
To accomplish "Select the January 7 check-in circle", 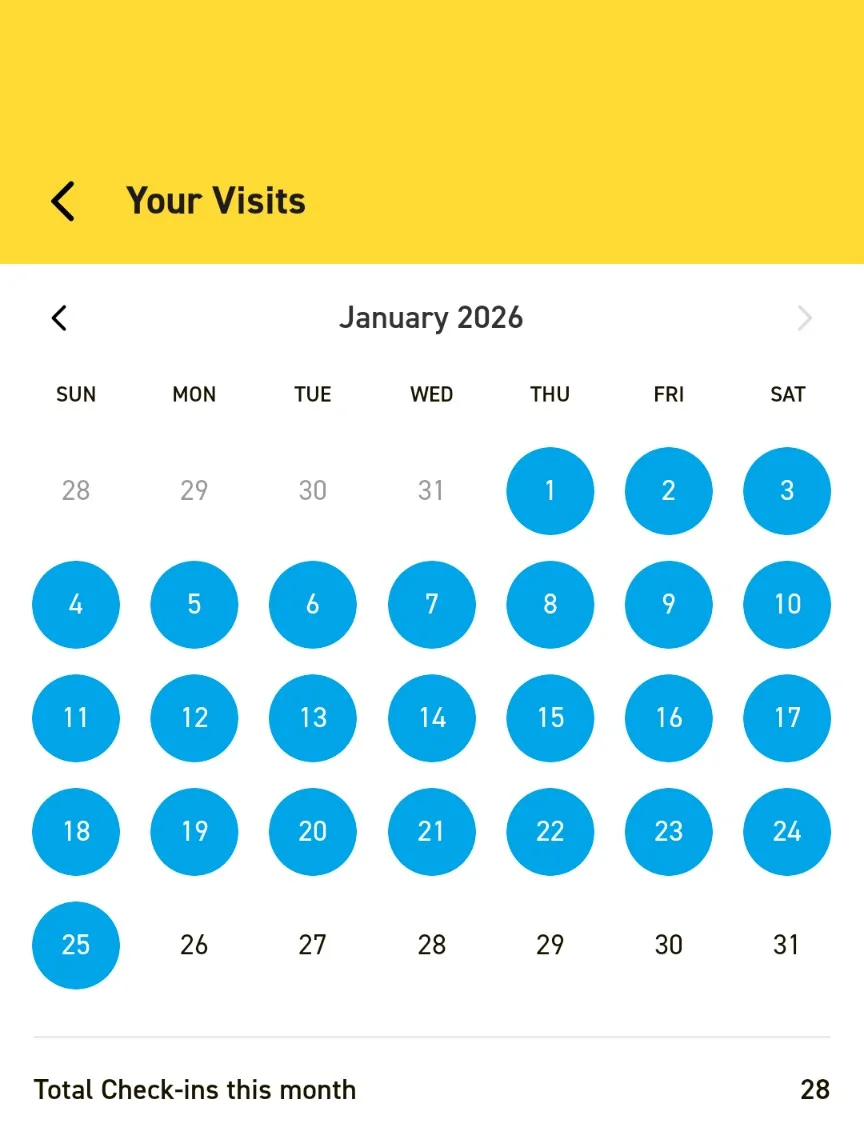I will [x=431, y=604].
